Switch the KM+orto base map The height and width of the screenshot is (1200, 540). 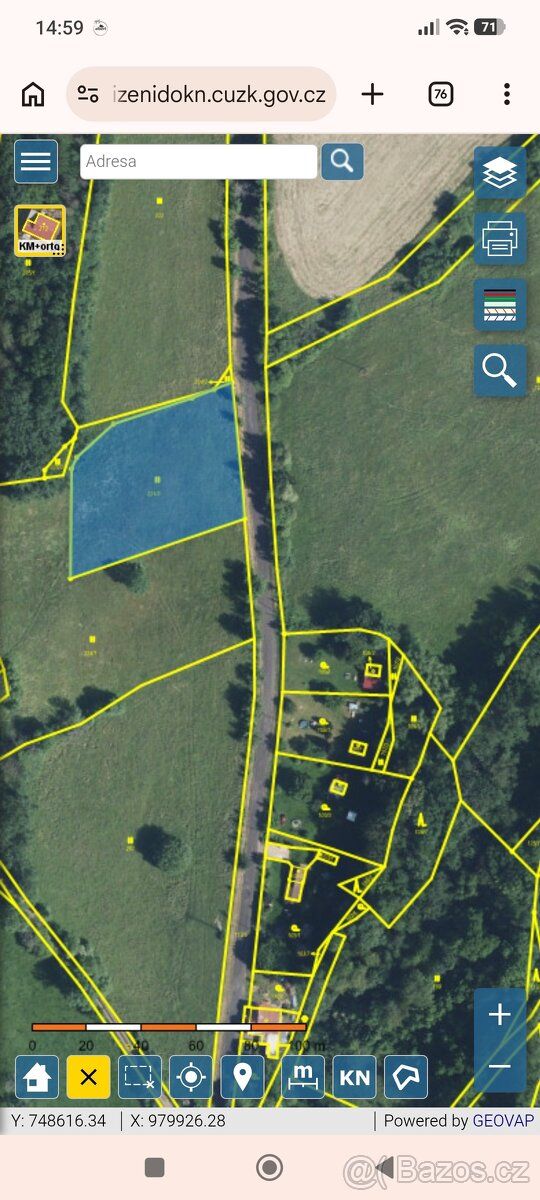[40, 231]
